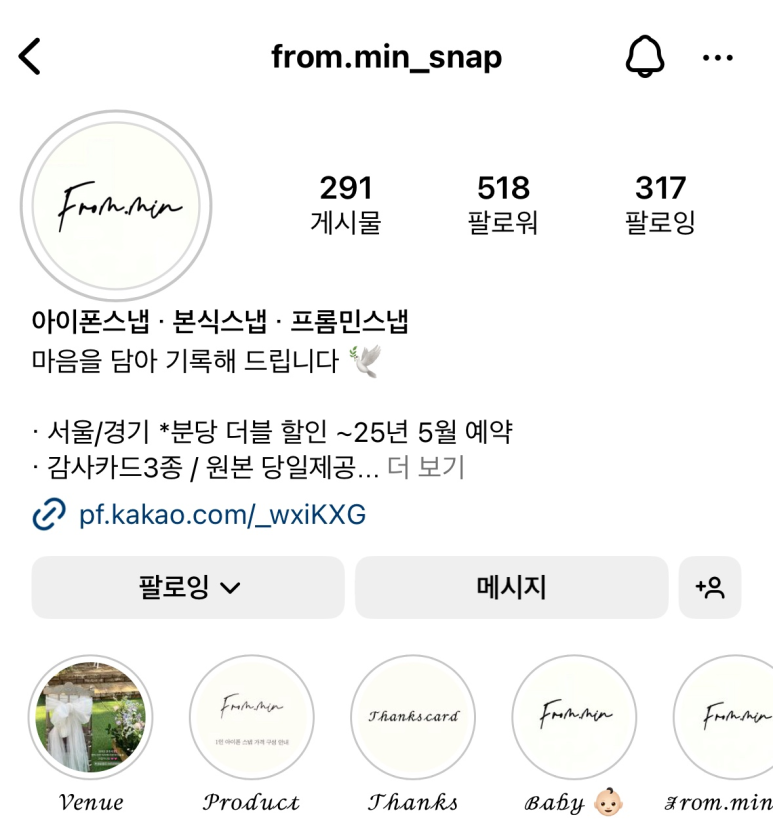Open the 291 게시물 posts count

346,204
